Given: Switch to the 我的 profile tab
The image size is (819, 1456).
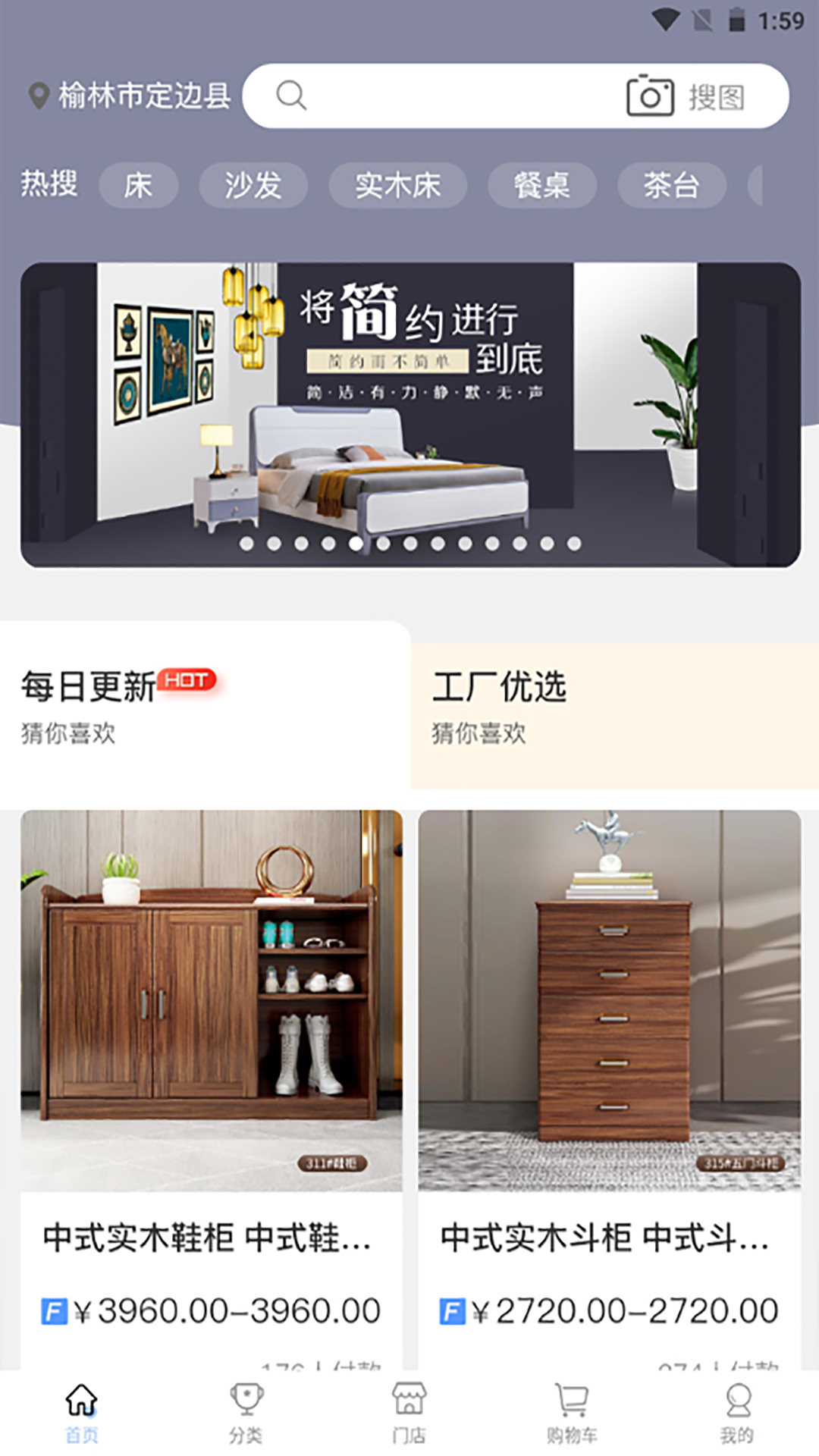Looking at the screenshot, I should [737, 1414].
